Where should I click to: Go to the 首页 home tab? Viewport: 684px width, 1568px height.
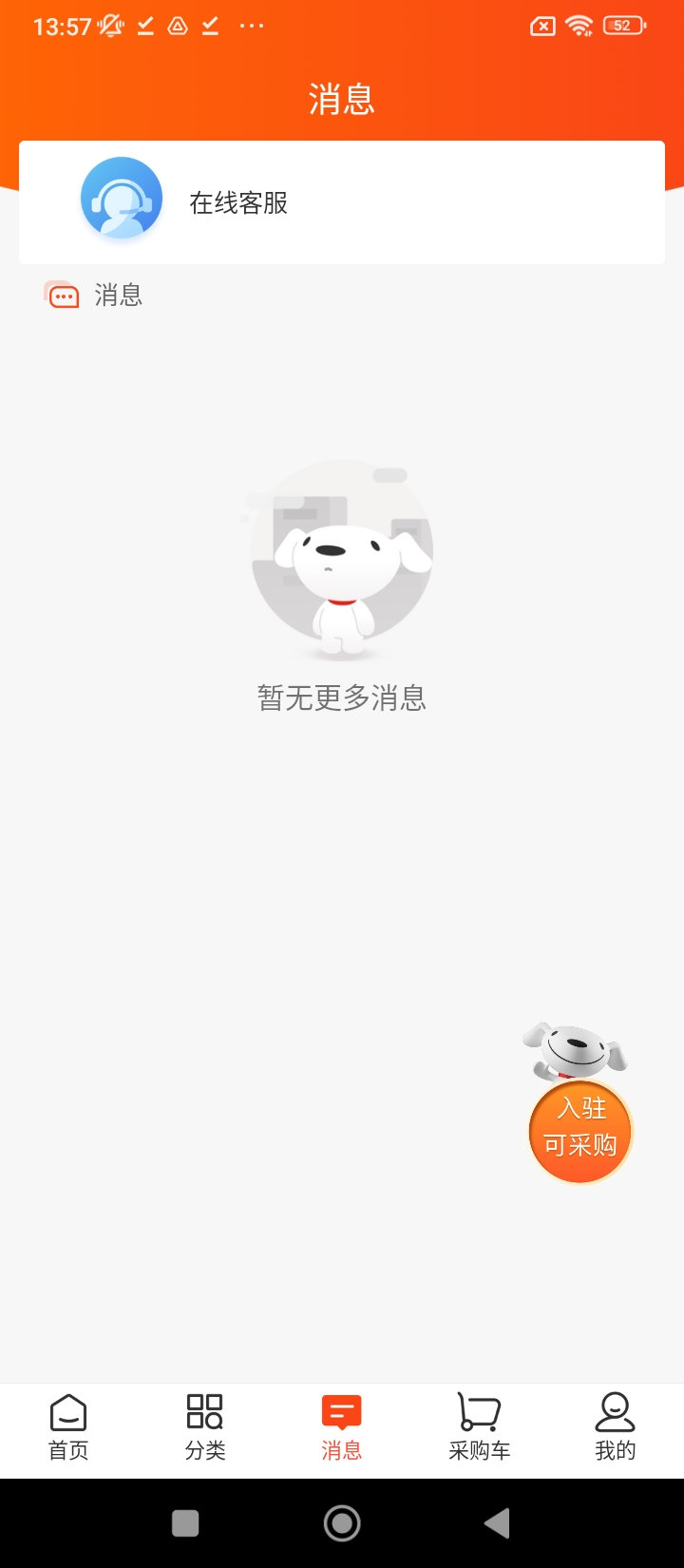(x=68, y=1427)
